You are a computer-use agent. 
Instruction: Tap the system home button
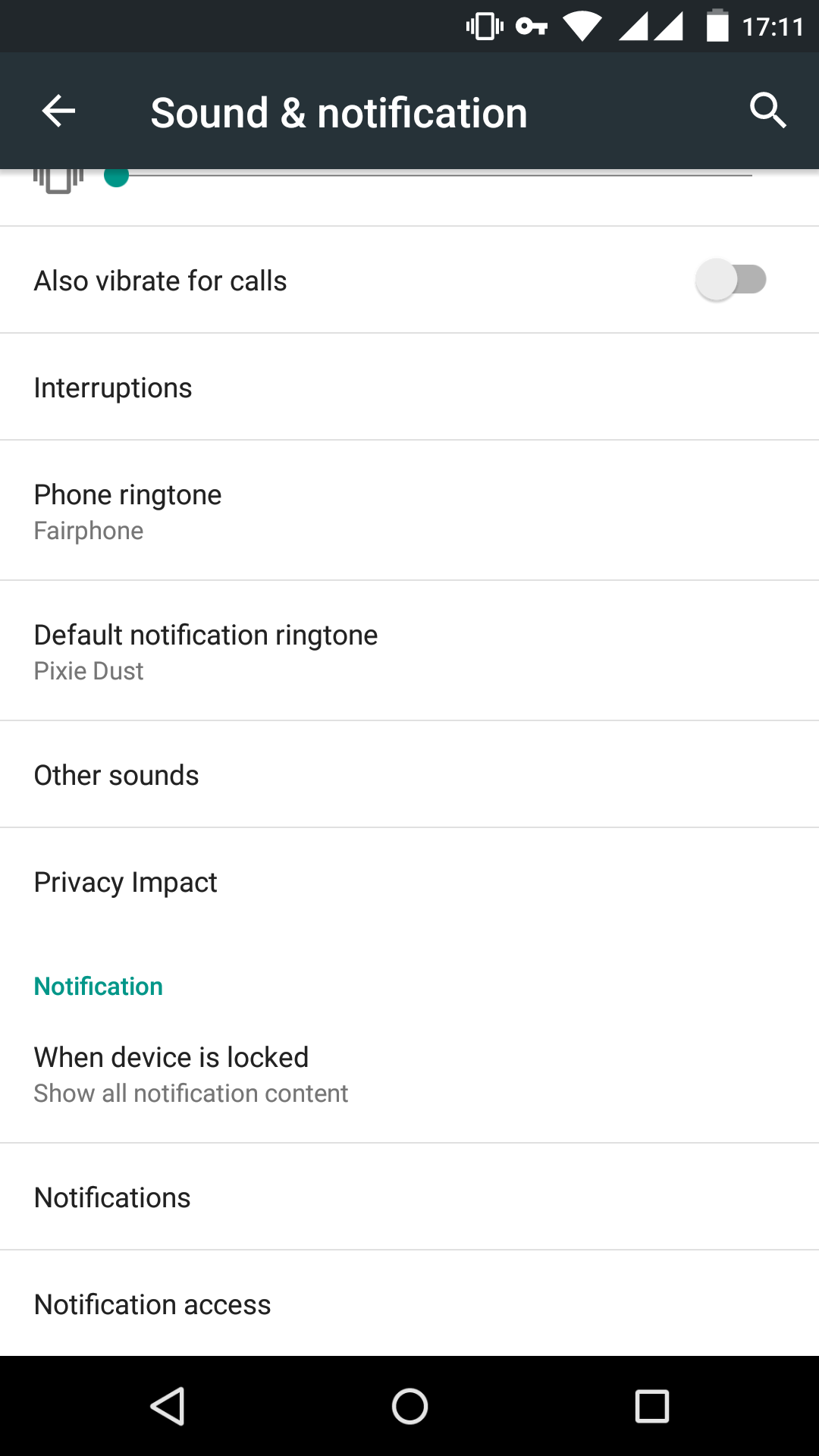tap(409, 1407)
